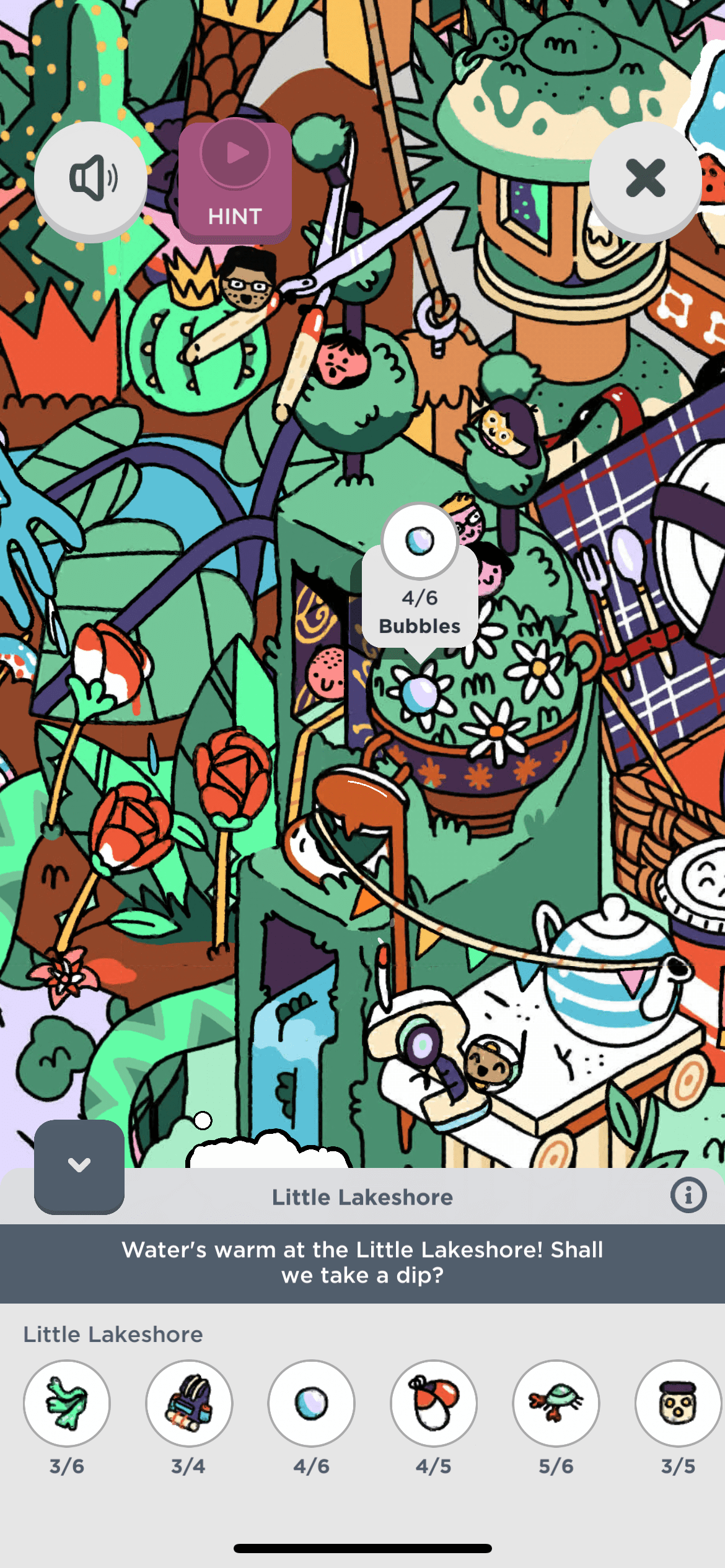Select the jar face item 3/5
725x1568 pixels.
[x=677, y=1403]
